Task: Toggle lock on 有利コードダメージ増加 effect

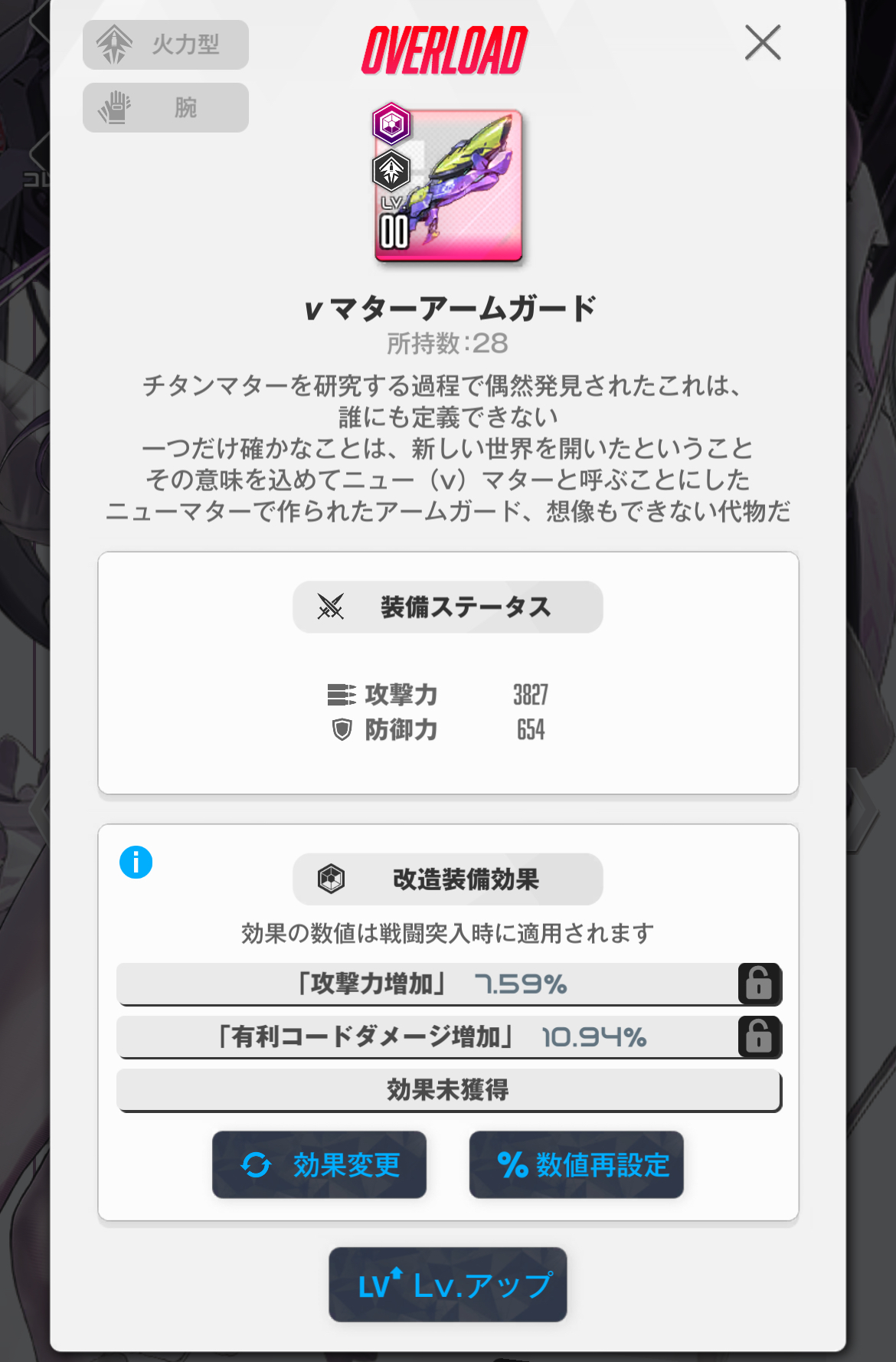Action: click(758, 1037)
